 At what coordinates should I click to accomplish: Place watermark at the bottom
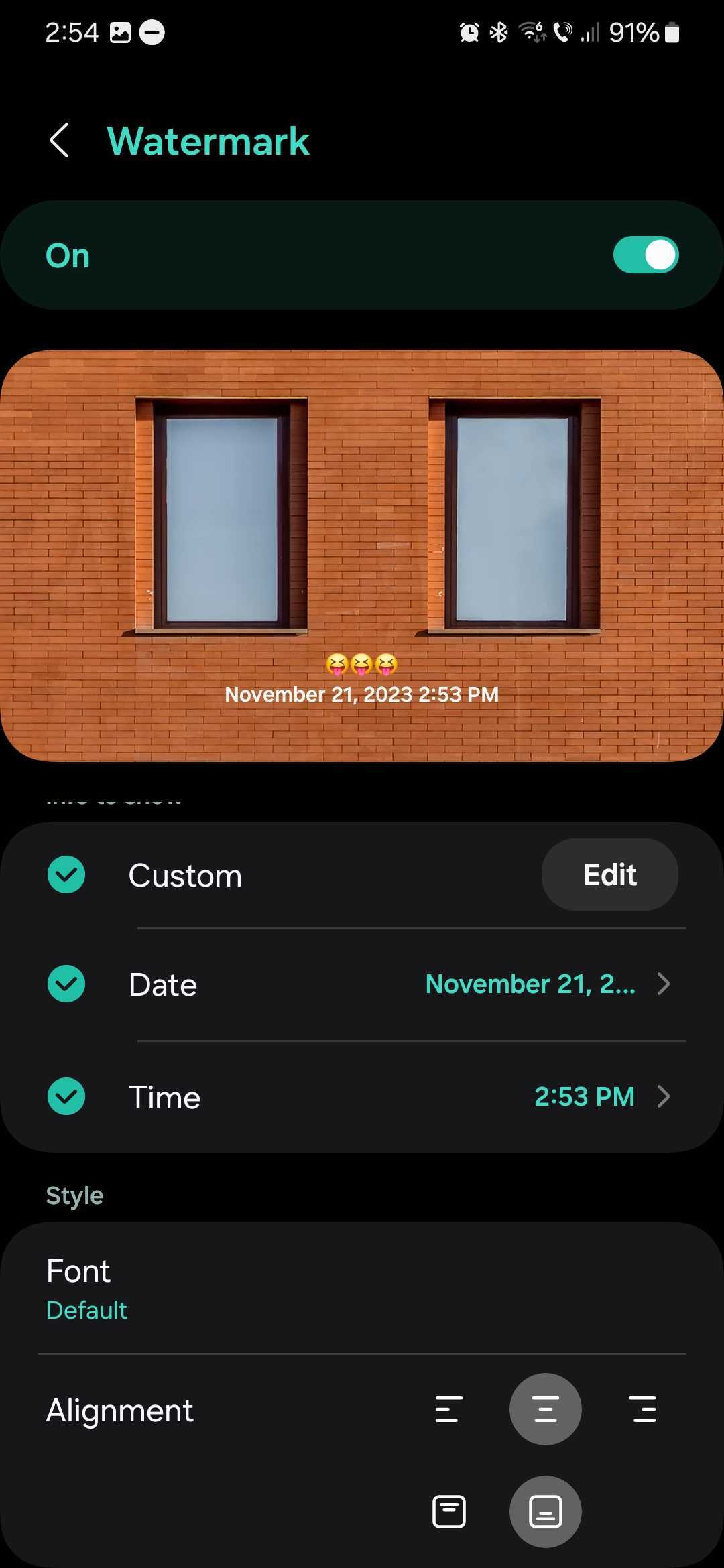pyautogui.click(x=545, y=1512)
